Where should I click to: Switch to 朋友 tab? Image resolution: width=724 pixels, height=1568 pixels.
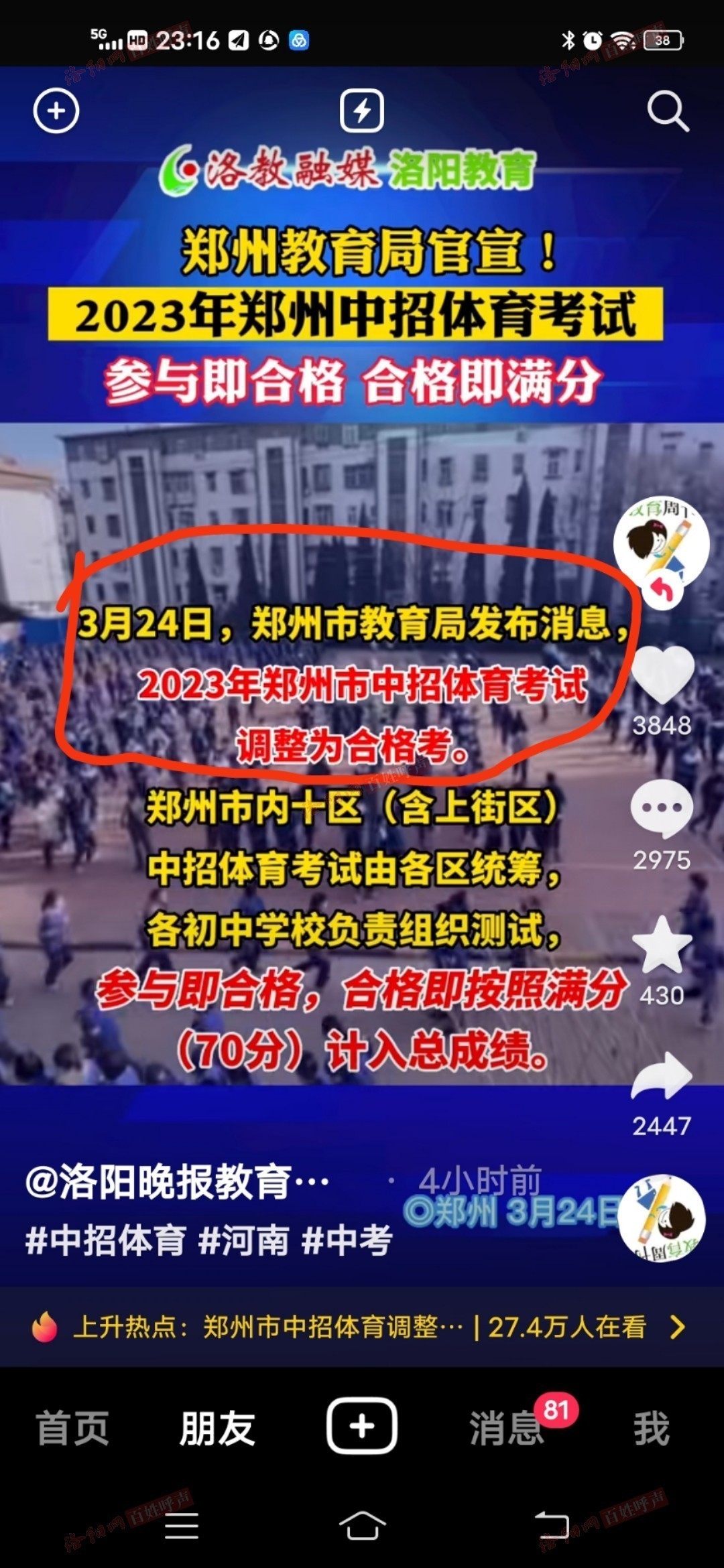[x=217, y=1427]
